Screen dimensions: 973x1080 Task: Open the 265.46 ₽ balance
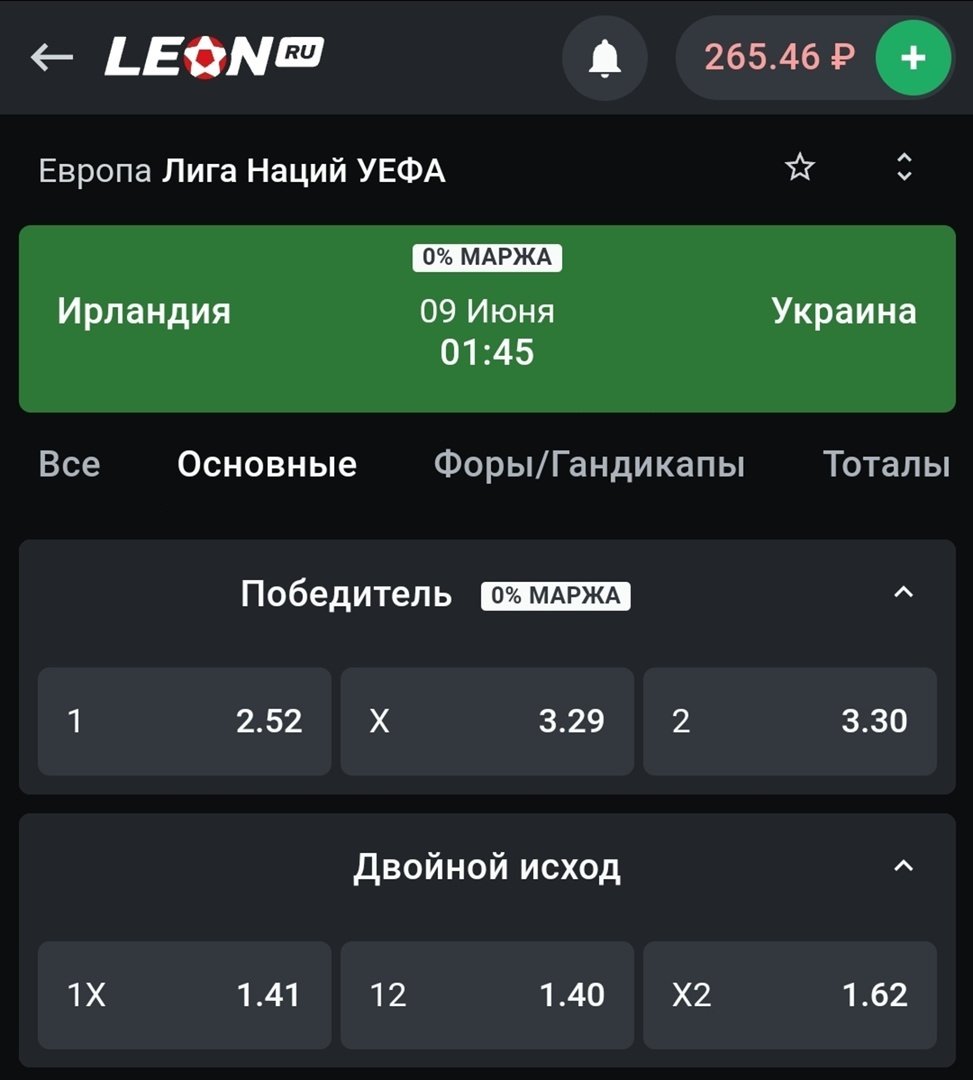click(778, 58)
